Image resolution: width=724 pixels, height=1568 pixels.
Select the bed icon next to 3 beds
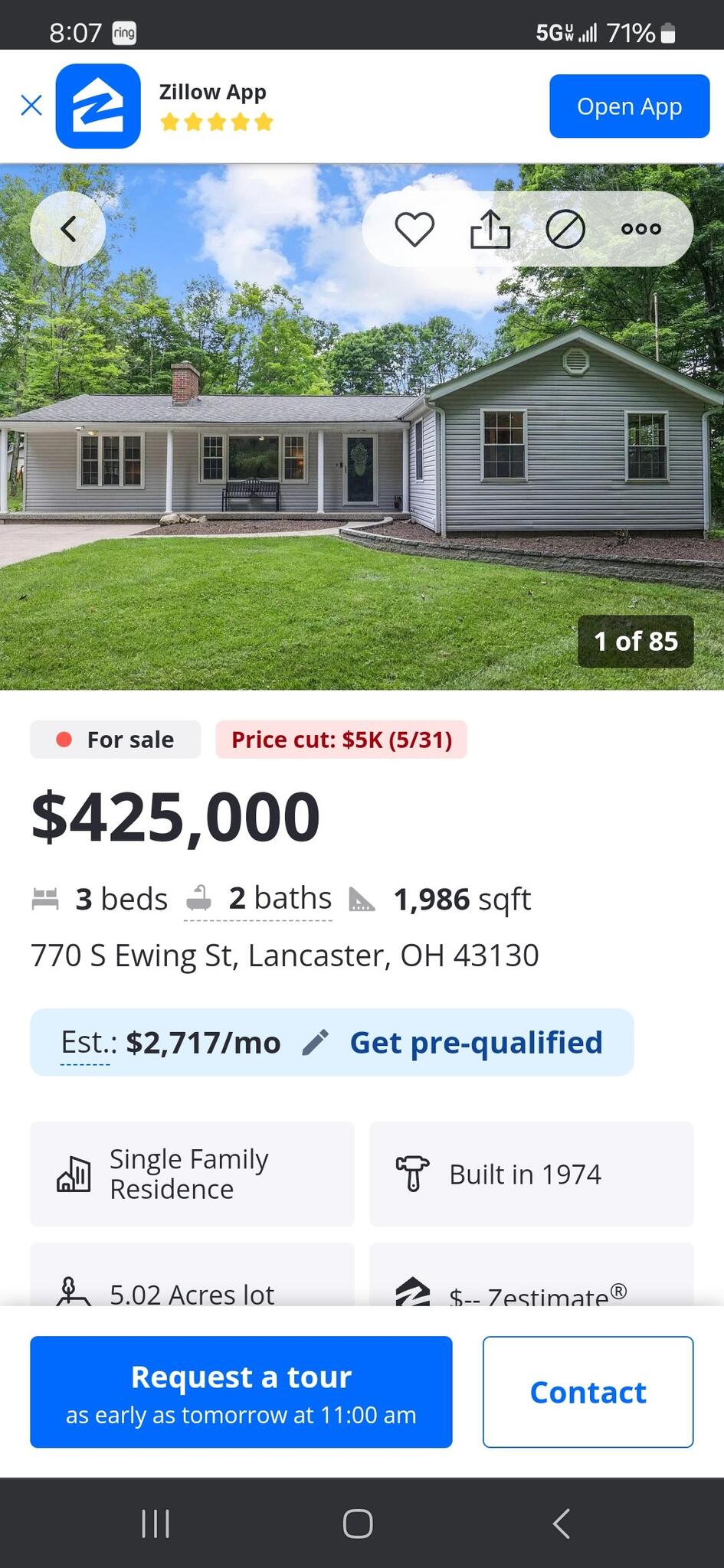click(x=47, y=898)
